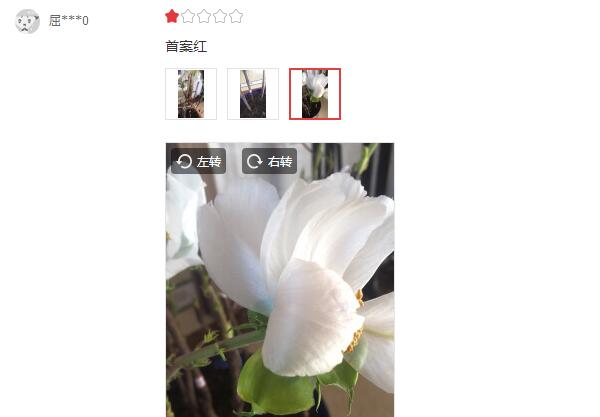Open the second review photo thumbnail

pyautogui.click(x=252, y=94)
